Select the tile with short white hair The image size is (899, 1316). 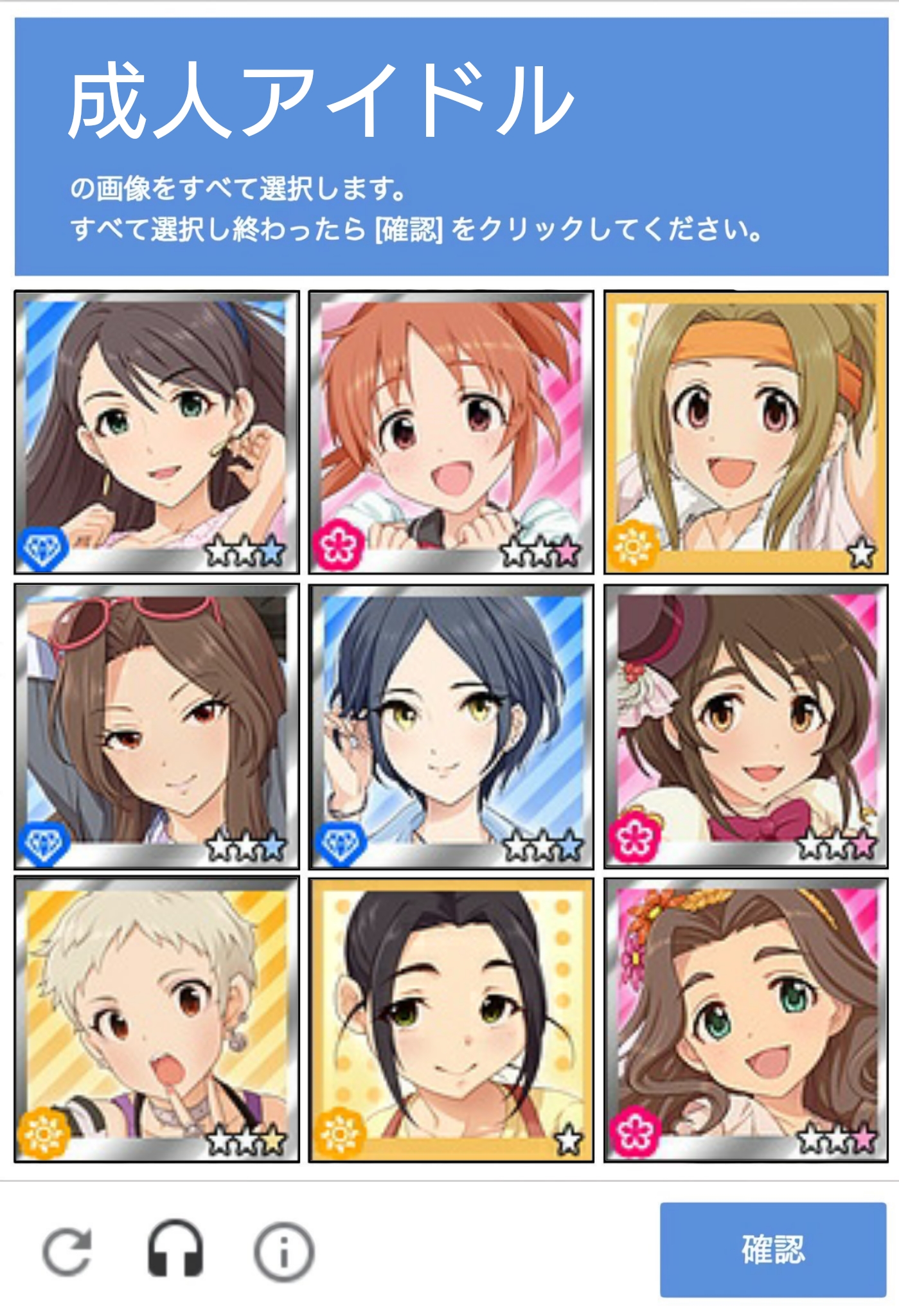point(157,1020)
